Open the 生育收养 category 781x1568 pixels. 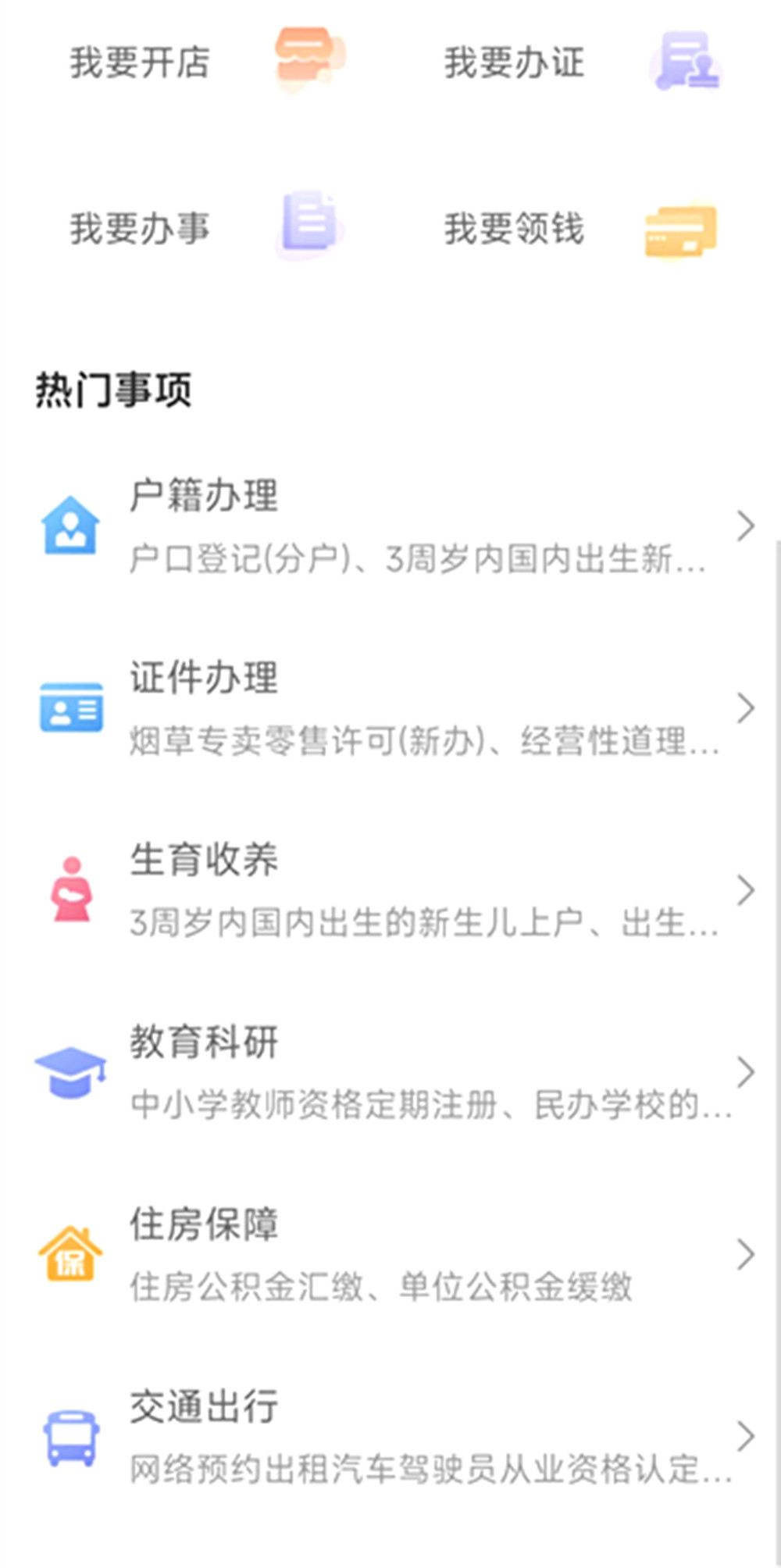pos(390,890)
